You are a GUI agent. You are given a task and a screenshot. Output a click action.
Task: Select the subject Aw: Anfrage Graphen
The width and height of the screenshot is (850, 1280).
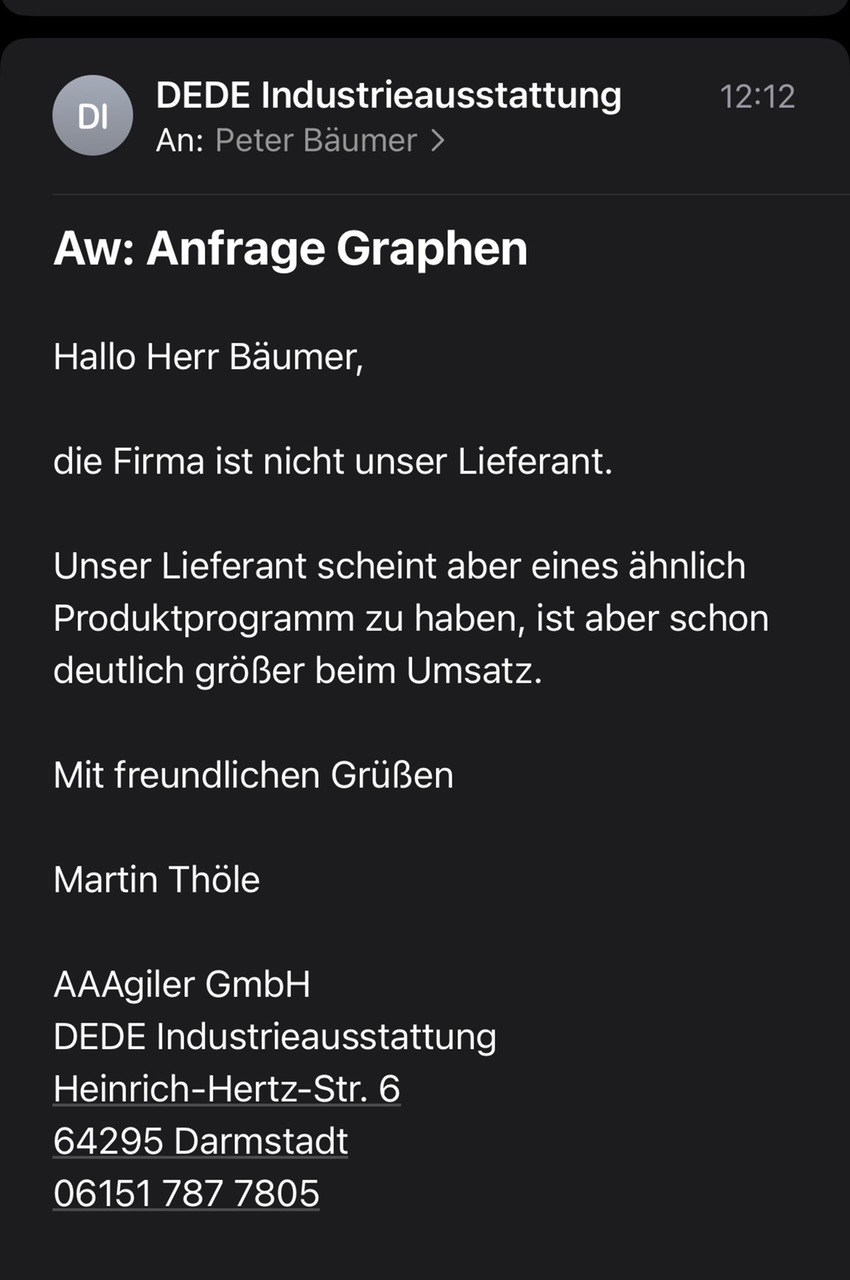pos(290,248)
